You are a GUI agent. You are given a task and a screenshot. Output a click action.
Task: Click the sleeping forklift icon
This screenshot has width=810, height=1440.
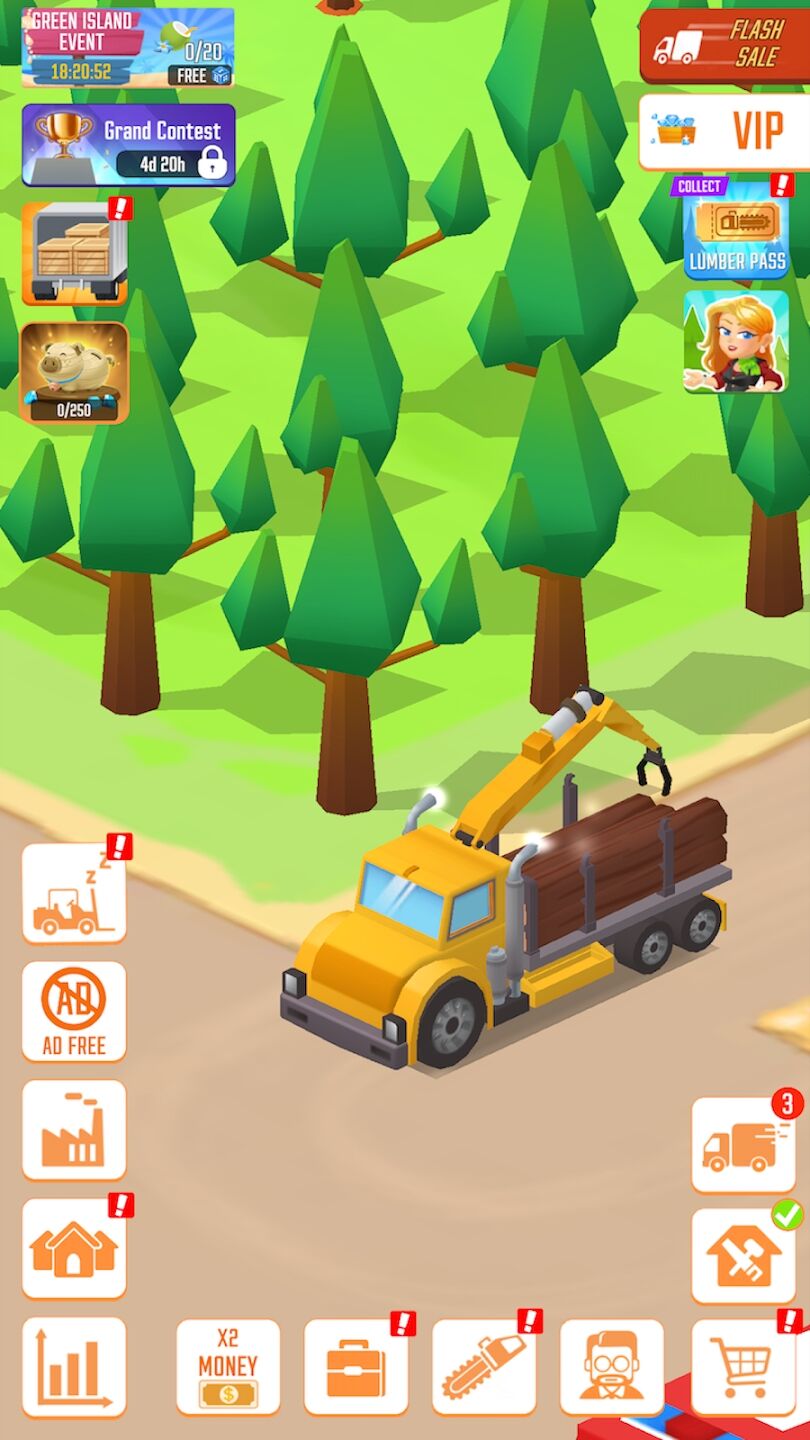point(73,893)
